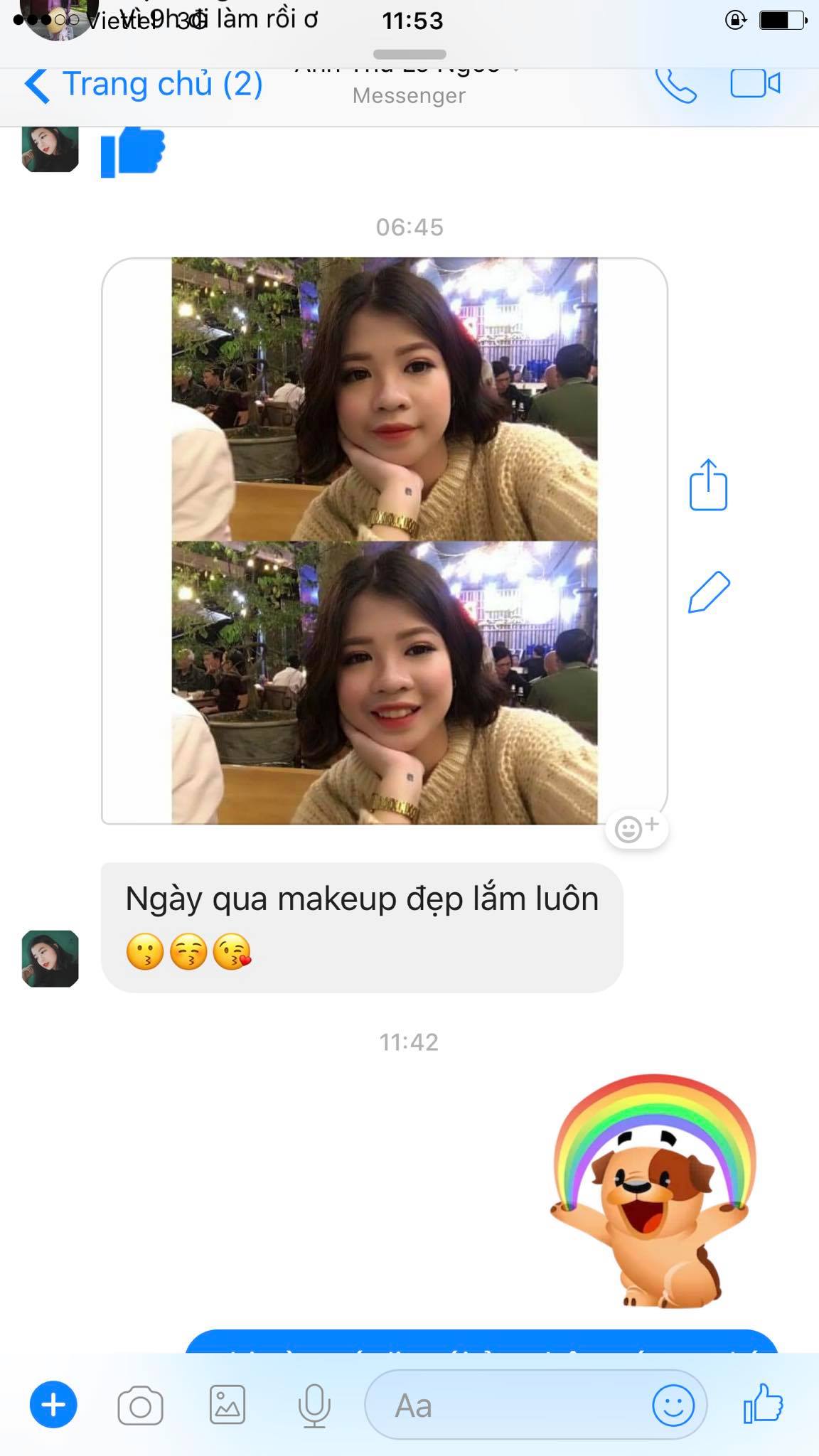The image size is (819, 1456).
Task: Edit the photo with the pencil icon
Action: coord(709,591)
